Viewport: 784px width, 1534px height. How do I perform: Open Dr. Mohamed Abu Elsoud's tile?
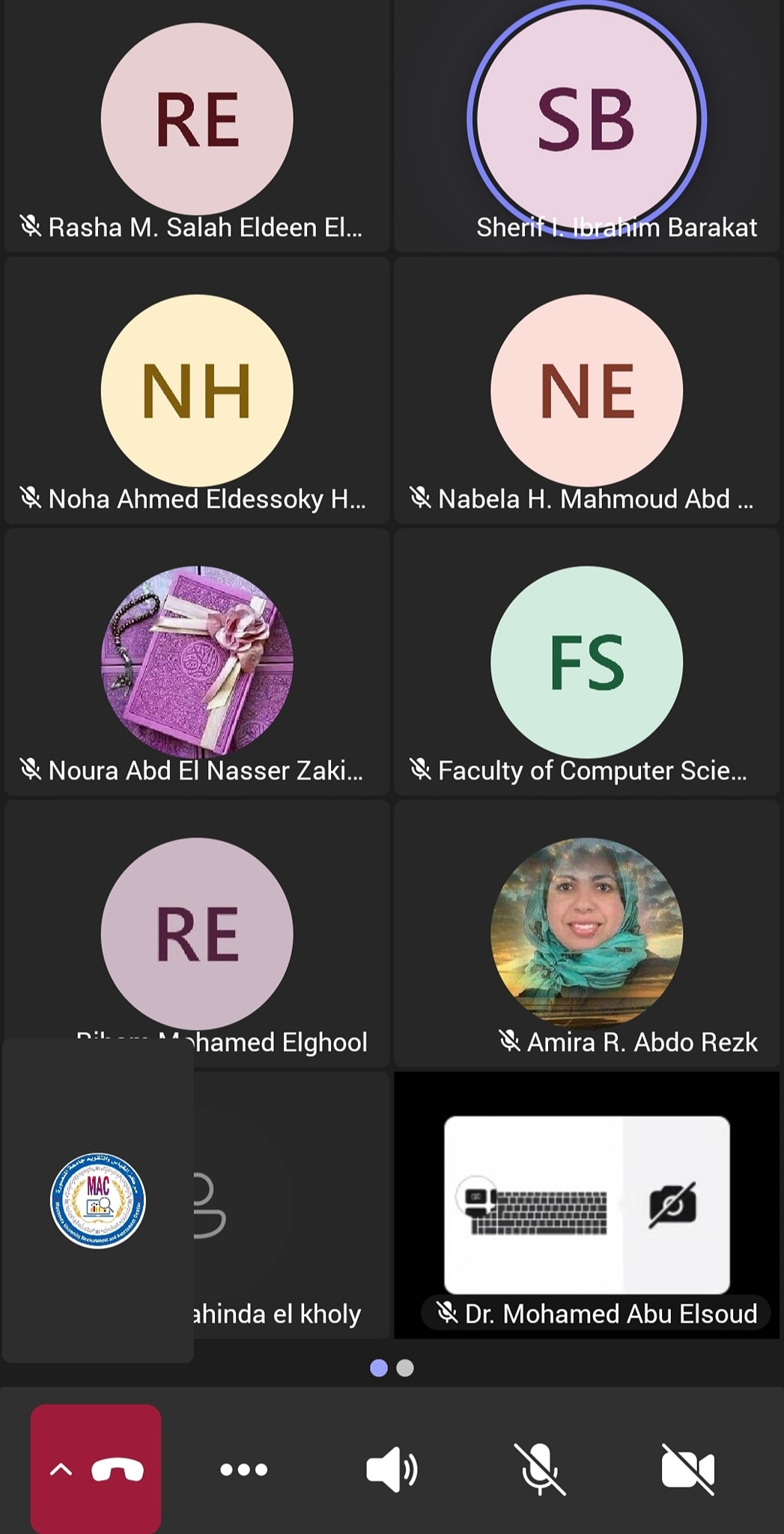tap(586, 1205)
